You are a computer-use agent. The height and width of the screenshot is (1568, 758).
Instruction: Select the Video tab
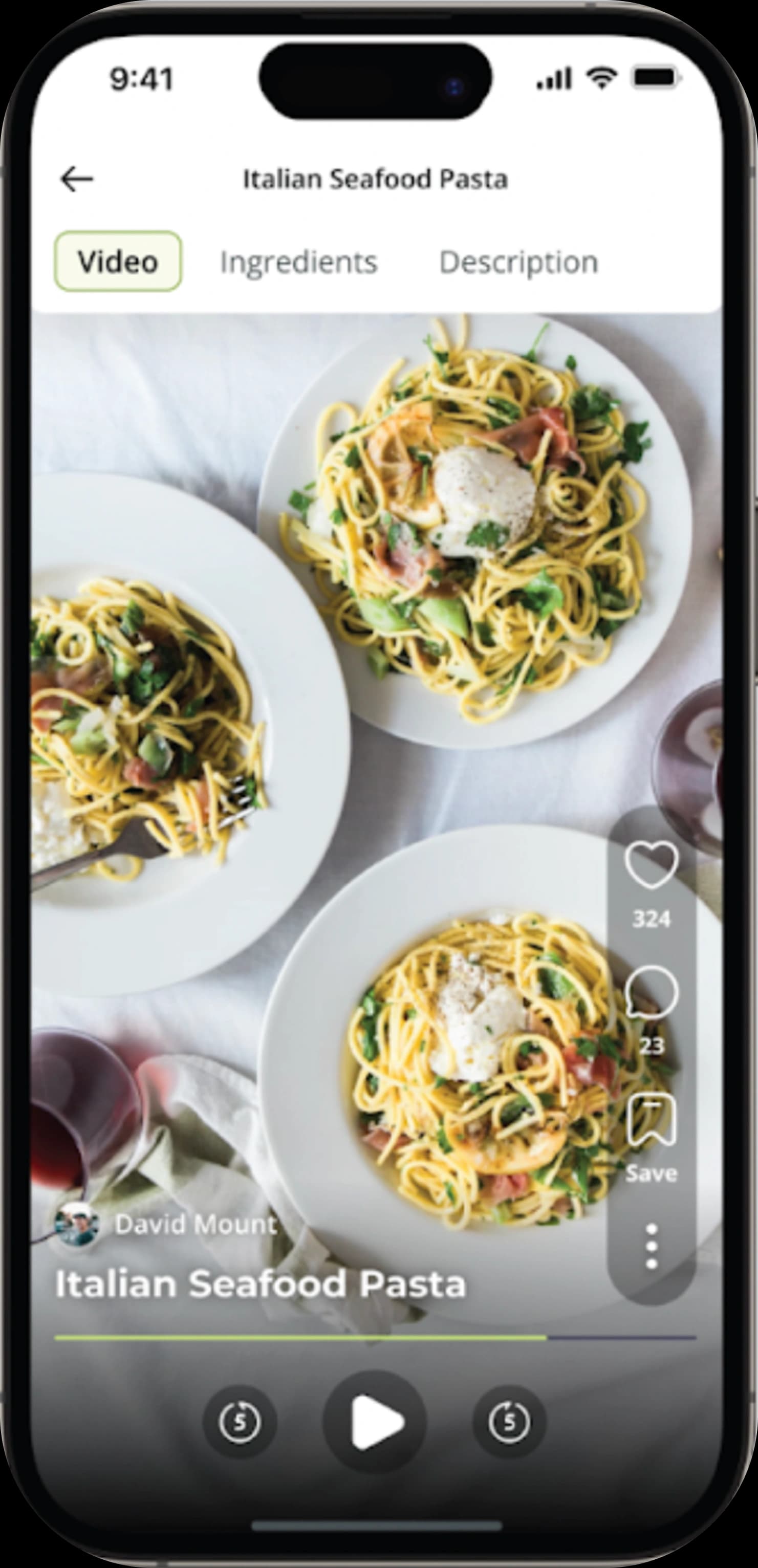pyautogui.click(x=118, y=262)
